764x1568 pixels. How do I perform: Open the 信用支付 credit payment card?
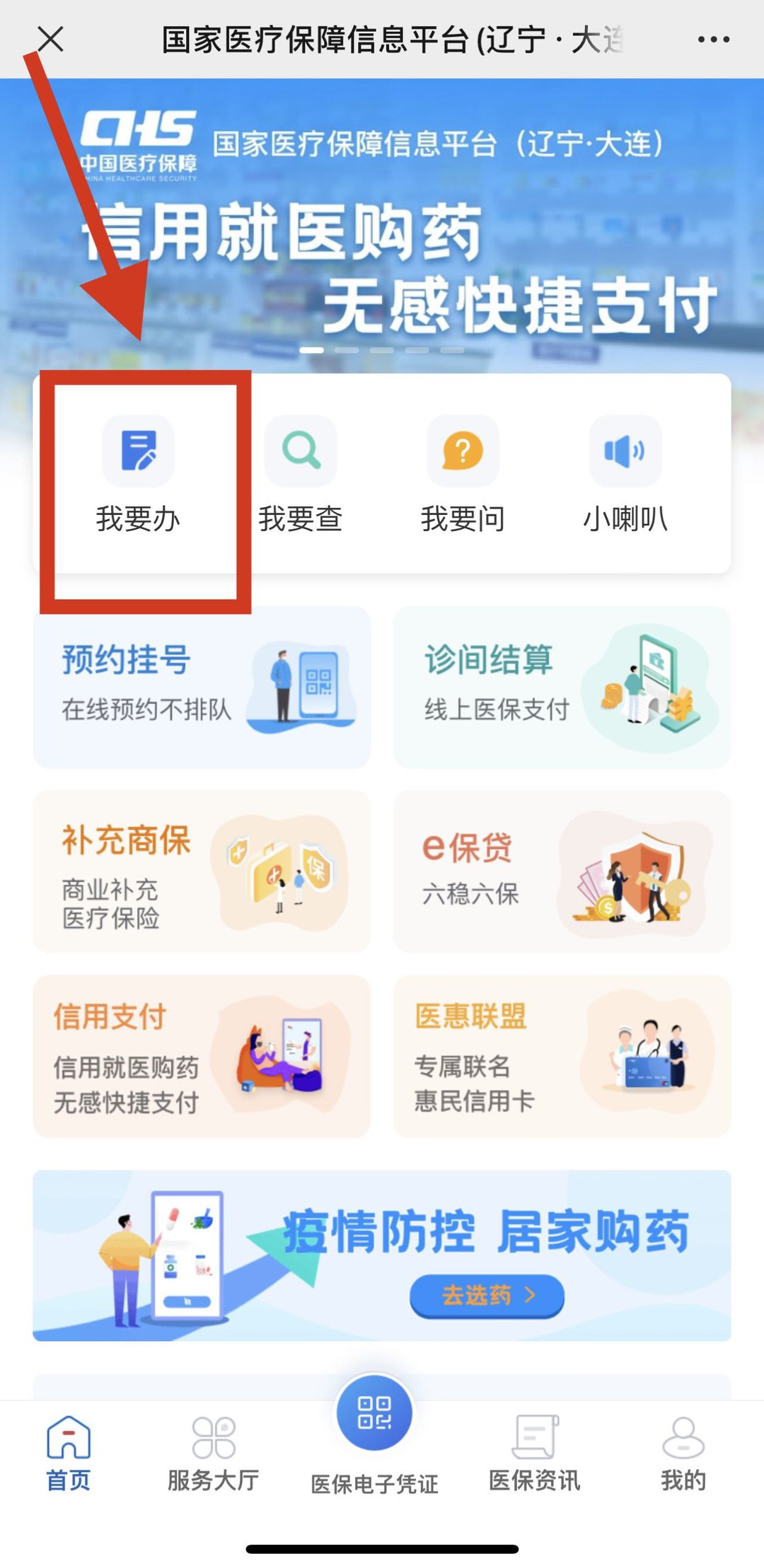pos(202,1056)
